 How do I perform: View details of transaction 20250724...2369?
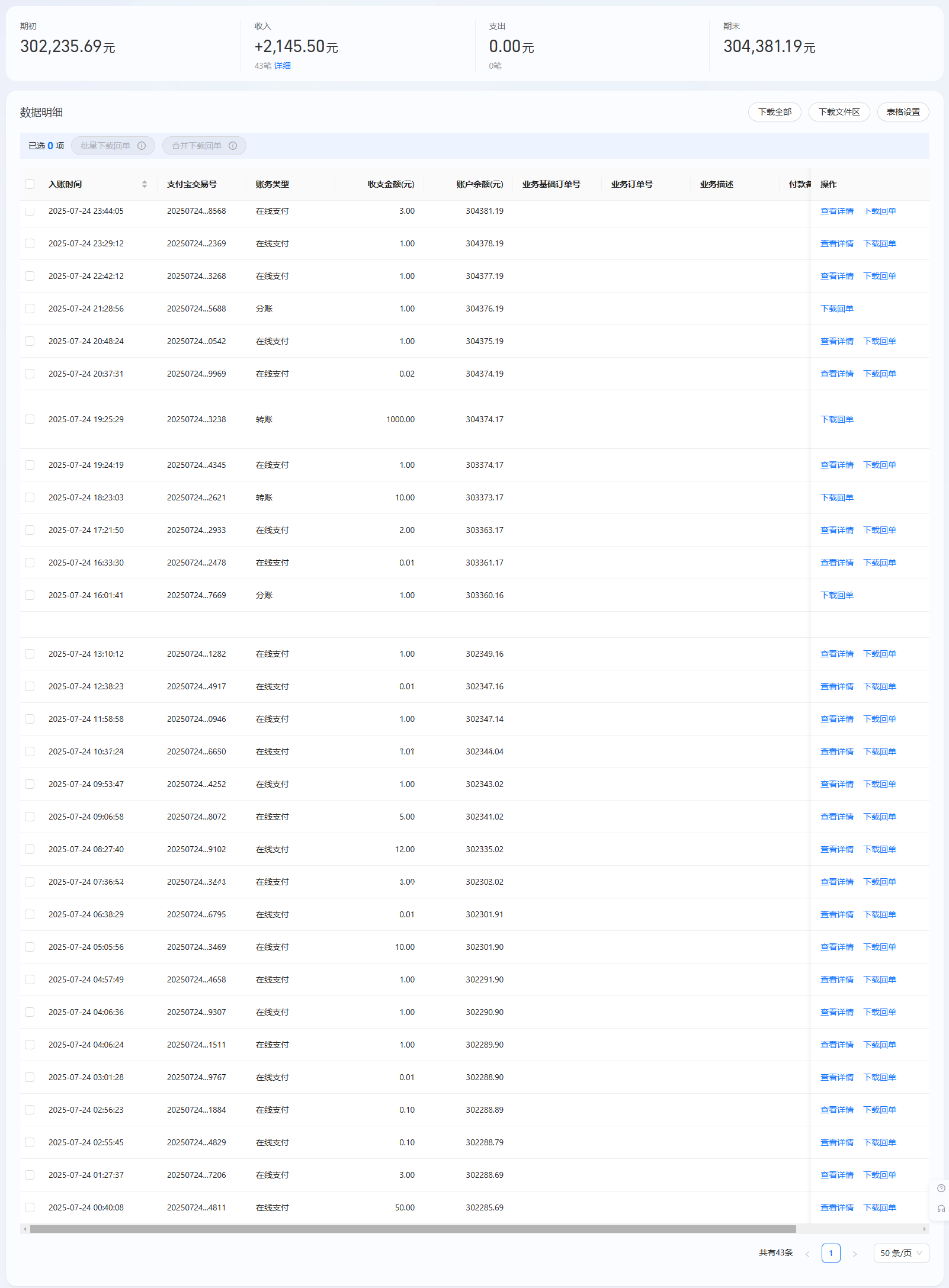click(x=836, y=243)
